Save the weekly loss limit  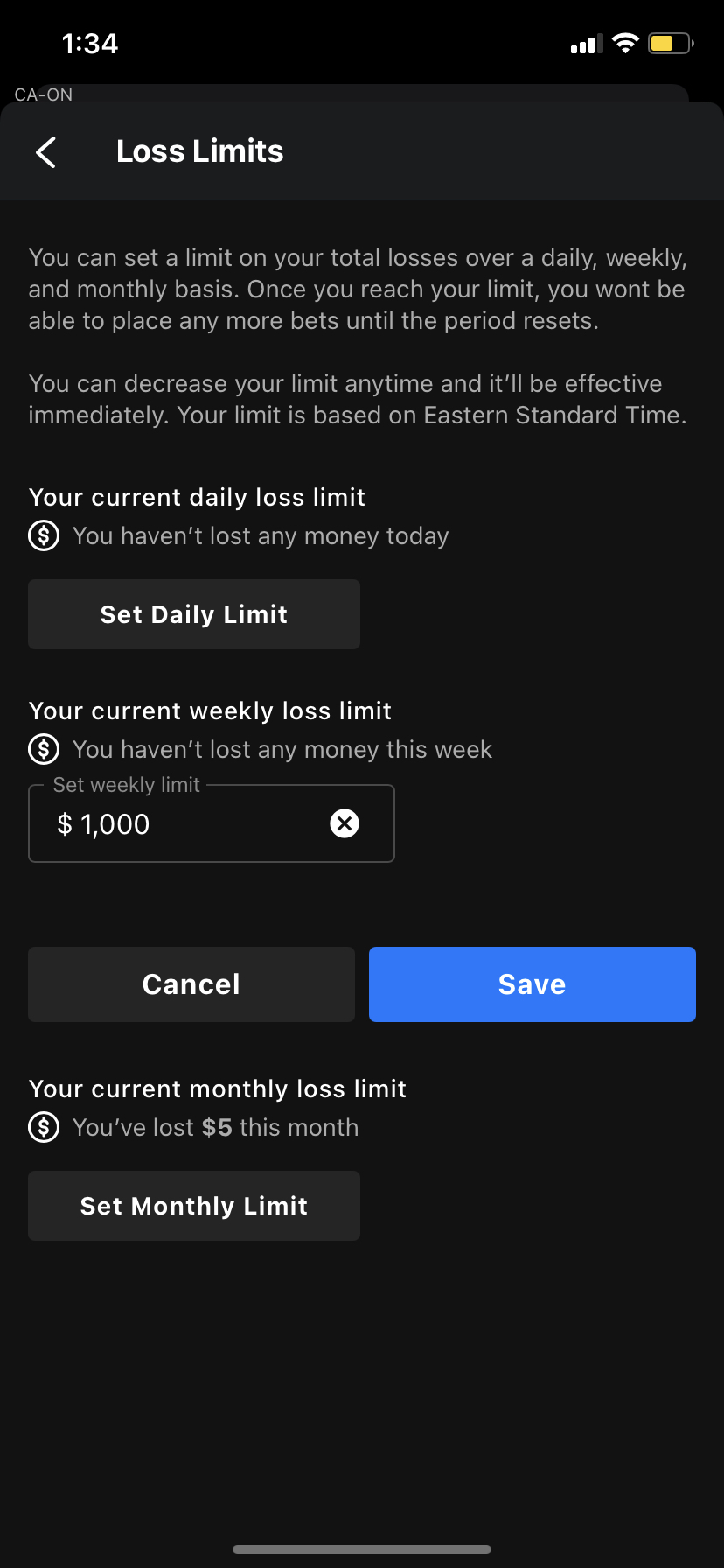coord(532,983)
